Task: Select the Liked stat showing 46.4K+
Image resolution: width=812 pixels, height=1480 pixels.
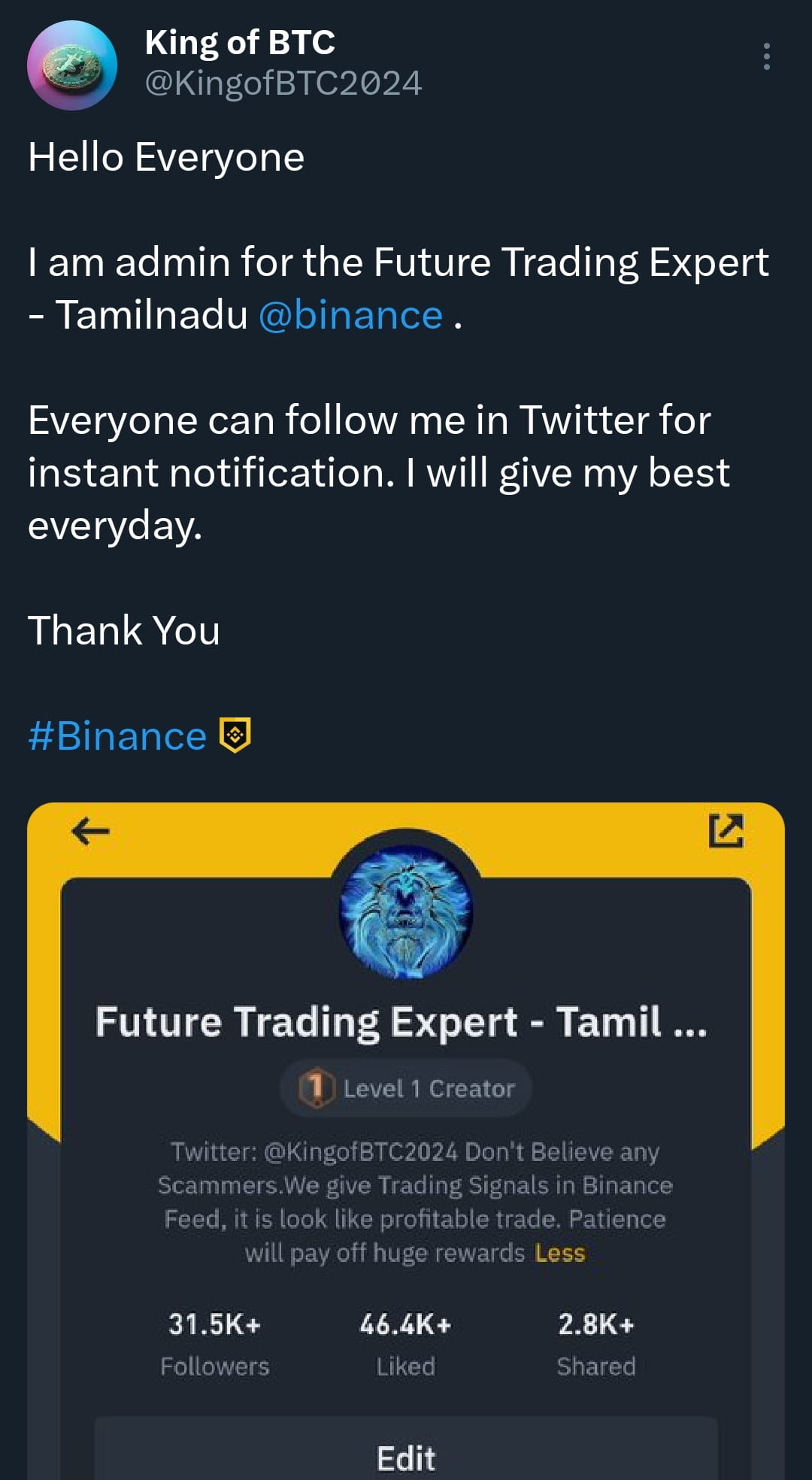Action: [x=406, y=1343]
